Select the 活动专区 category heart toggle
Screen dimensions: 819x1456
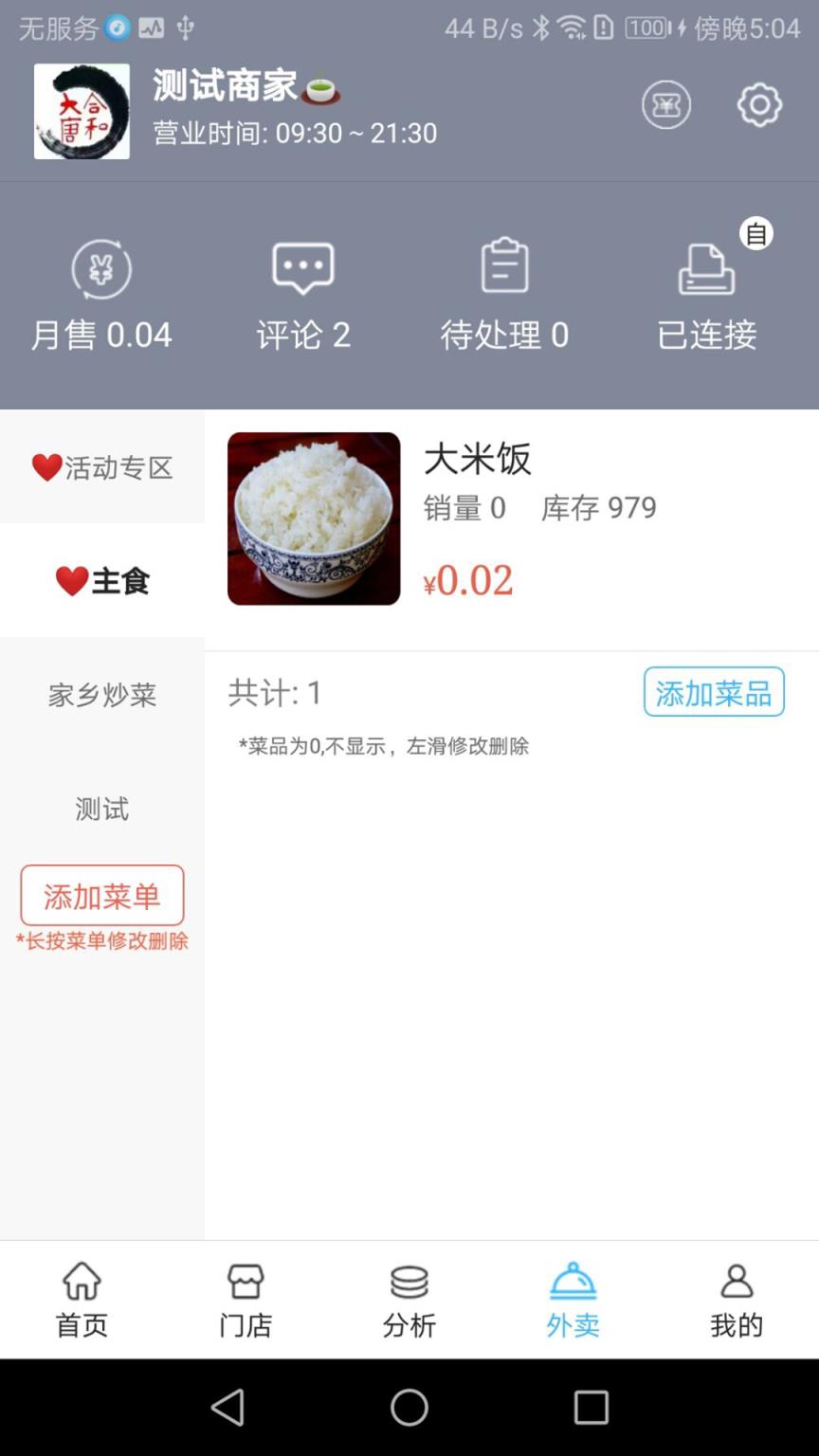tap(101, 467)
